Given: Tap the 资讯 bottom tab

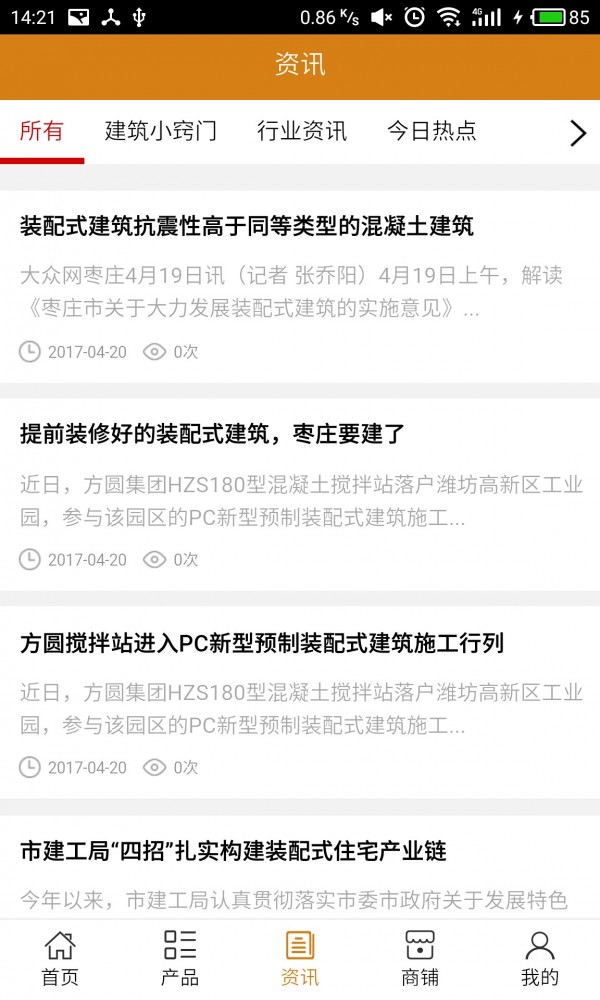Looking at the screenshot, I should [300, 958].
